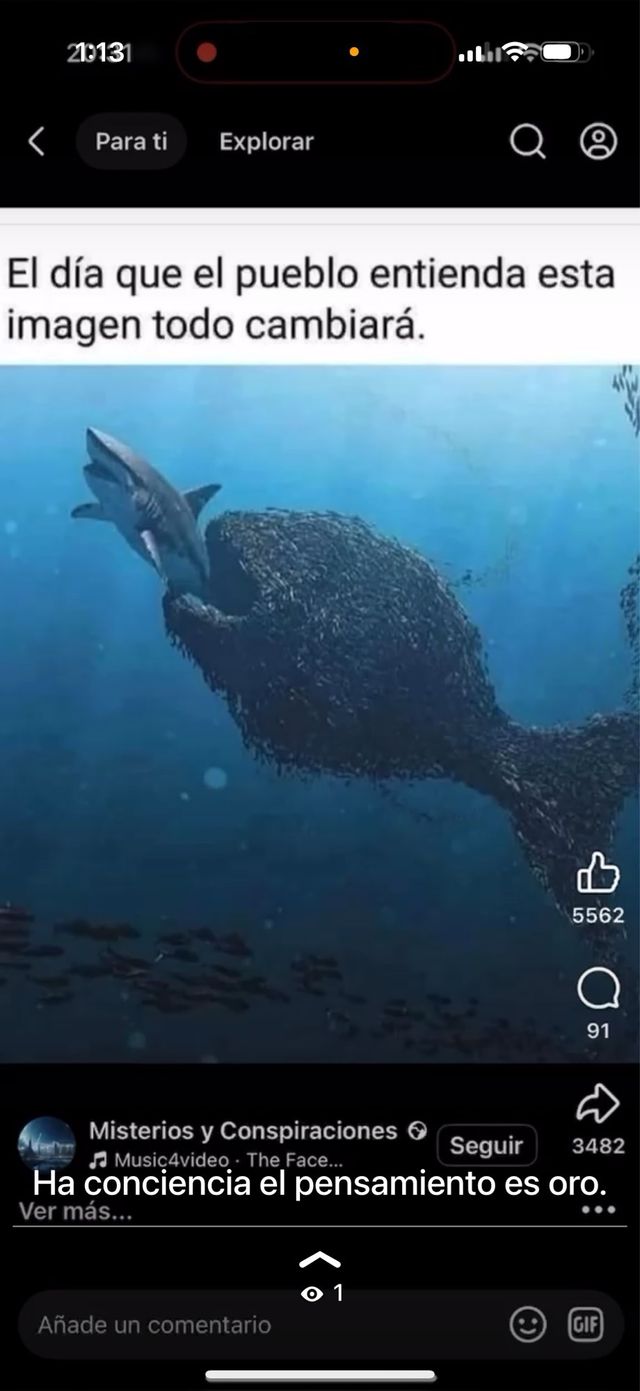Open your profile icon
This screenshot has width=640, height=1391.
pyautogui.click(x=598, y=142)
